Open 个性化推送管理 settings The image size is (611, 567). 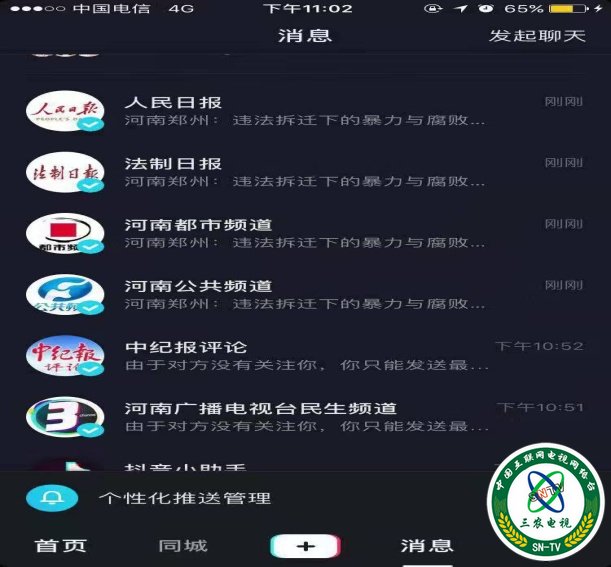pos(184,497)
